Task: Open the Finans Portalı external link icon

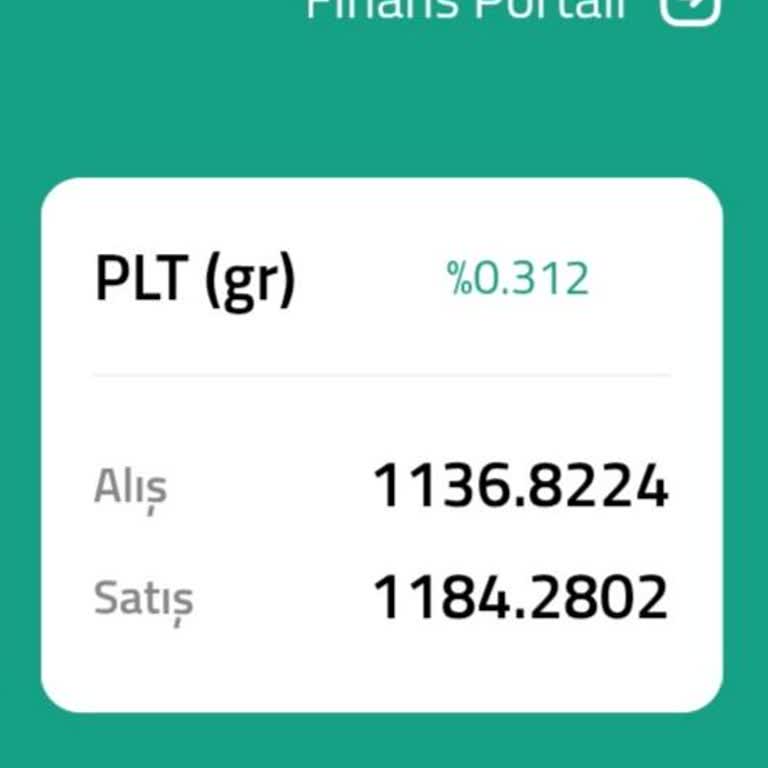Action: (x=690, y=8)
